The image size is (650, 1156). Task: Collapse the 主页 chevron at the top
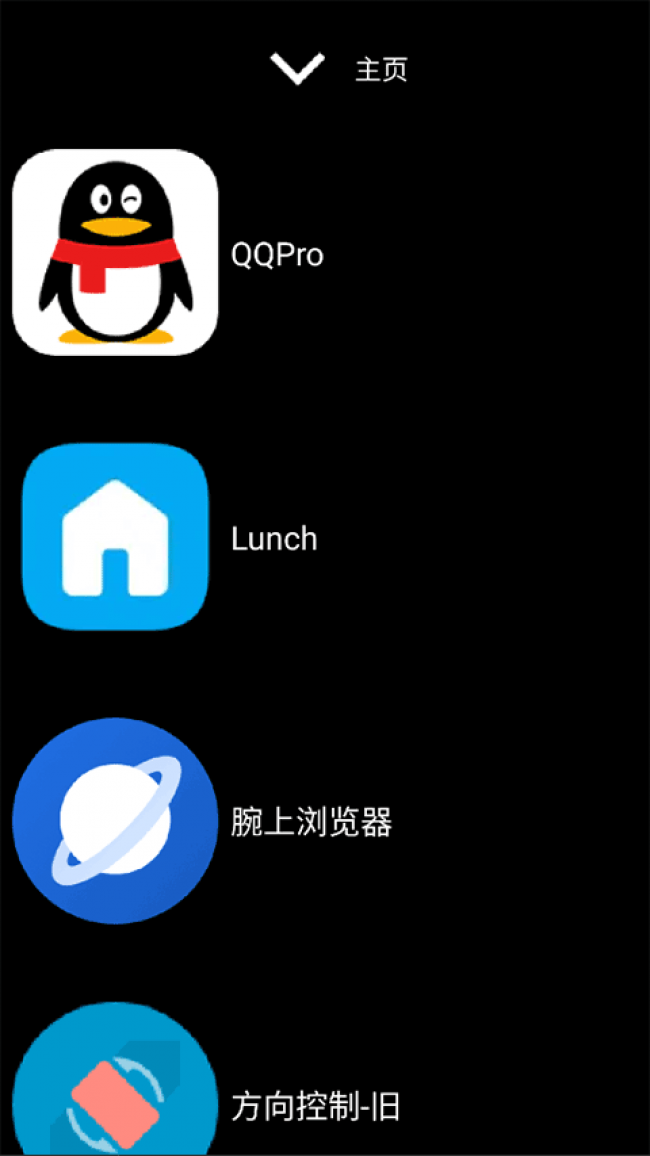coord(297,69)
